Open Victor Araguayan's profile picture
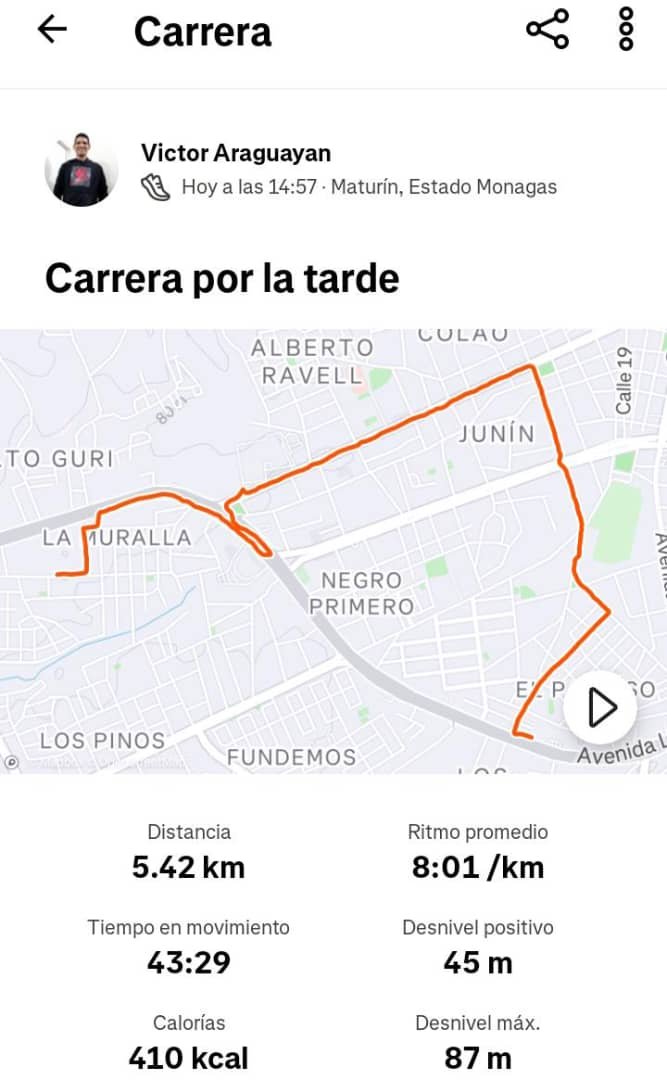This screenshot has width=667, height=1080. click(81, 169)
